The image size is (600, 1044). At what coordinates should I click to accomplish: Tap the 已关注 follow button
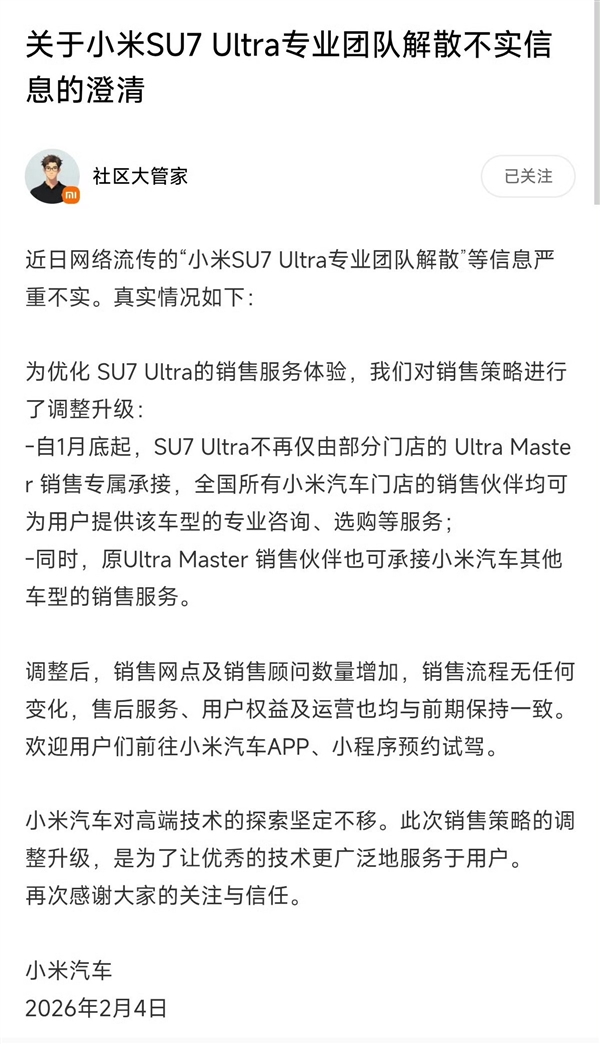[x=528, y=176]
